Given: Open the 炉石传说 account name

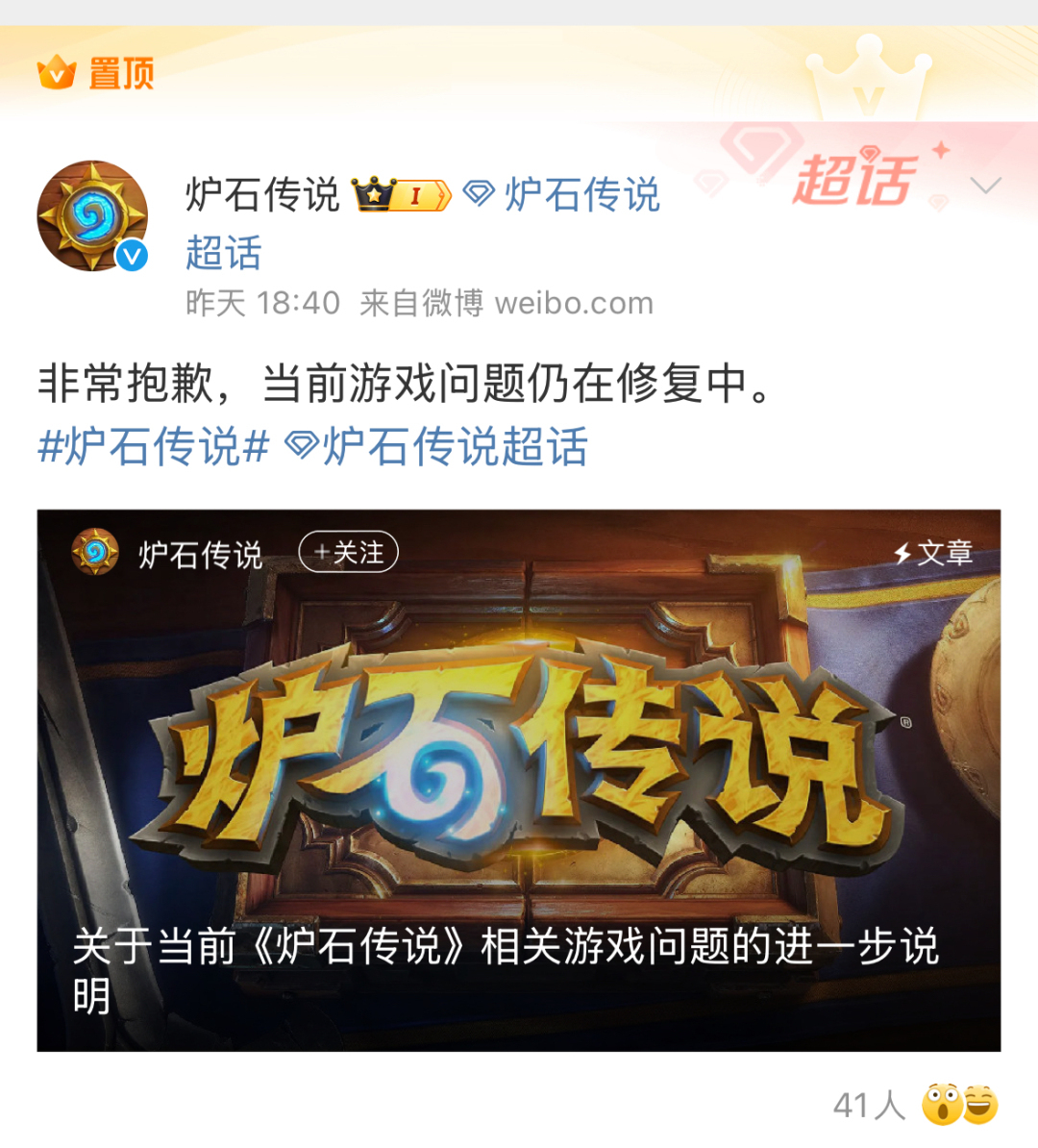Looking at the screenshot, I should pos(262,195).
